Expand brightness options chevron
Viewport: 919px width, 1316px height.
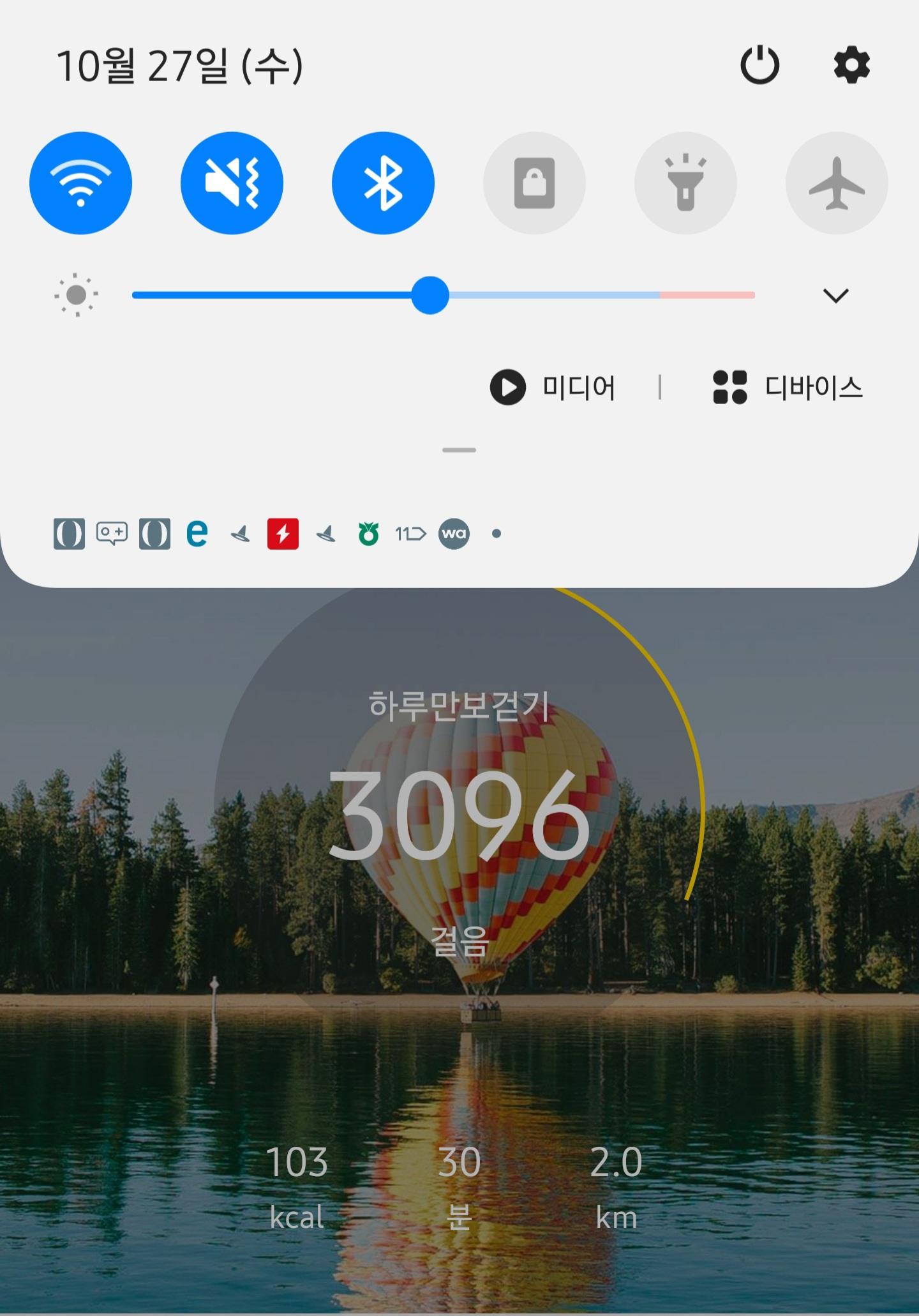click(835, 295)
